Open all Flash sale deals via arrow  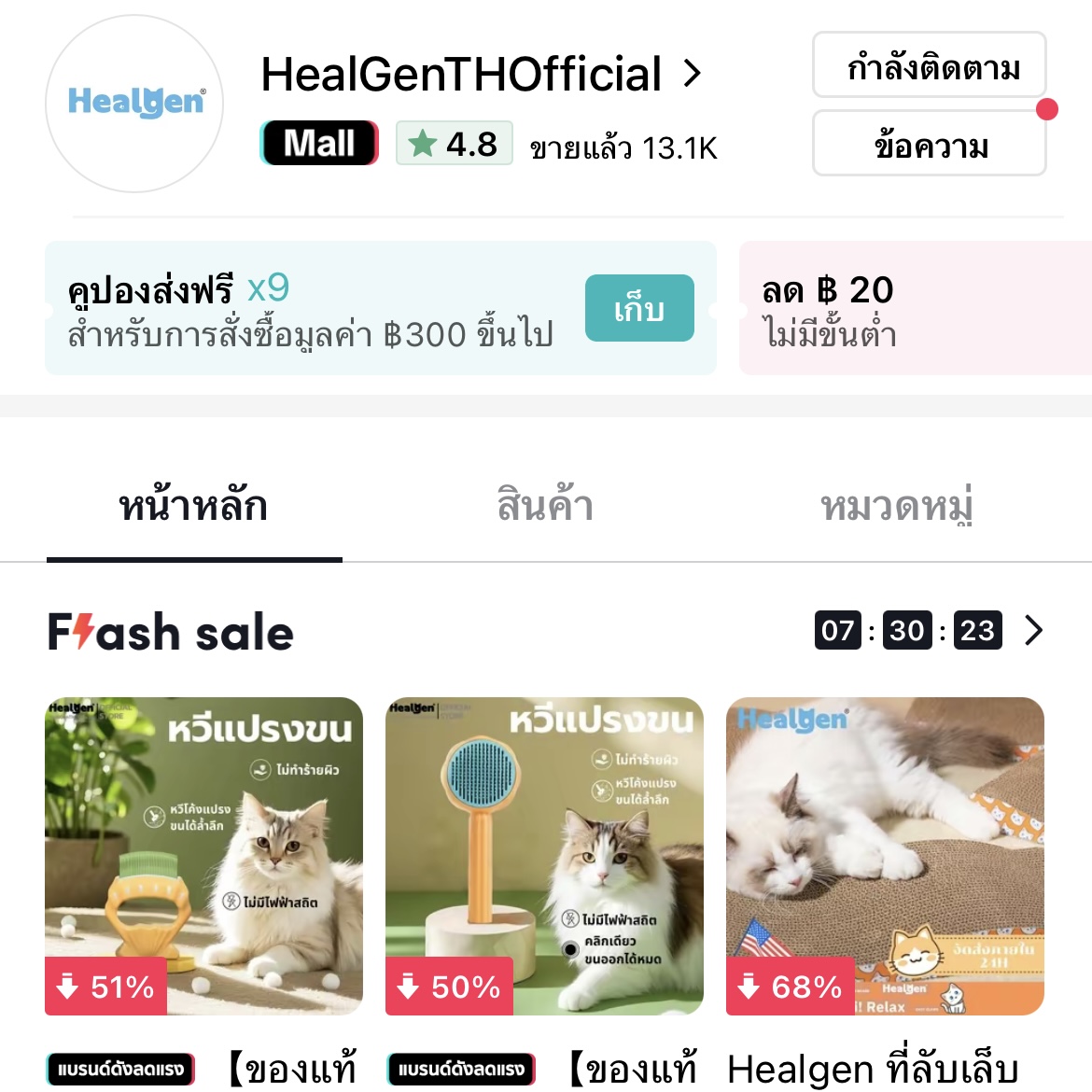(x=1033, y=631)
